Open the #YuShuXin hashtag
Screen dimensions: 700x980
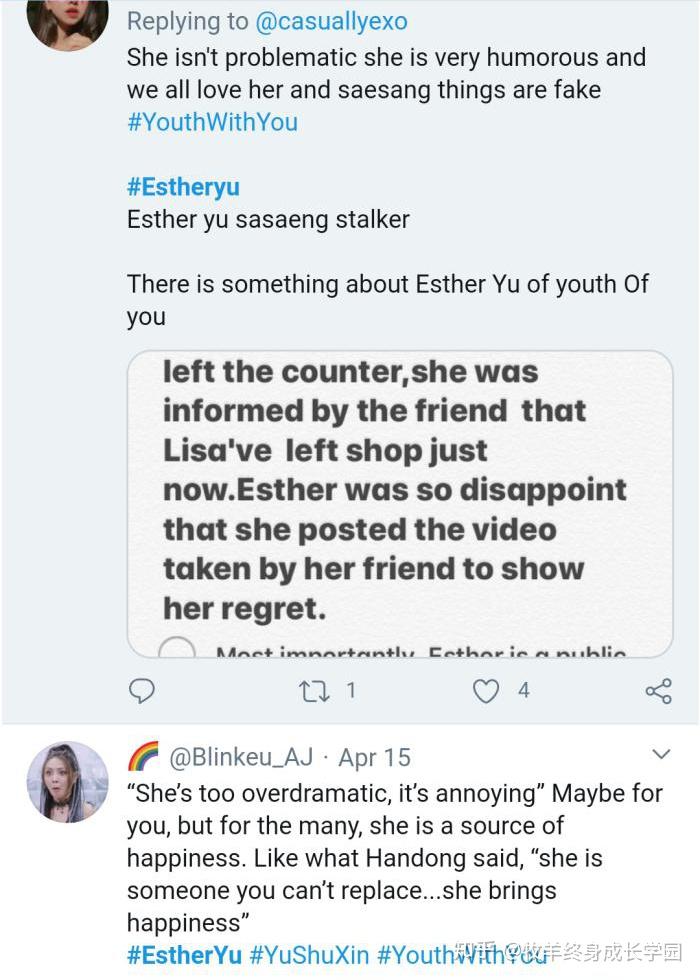point(309,955)
